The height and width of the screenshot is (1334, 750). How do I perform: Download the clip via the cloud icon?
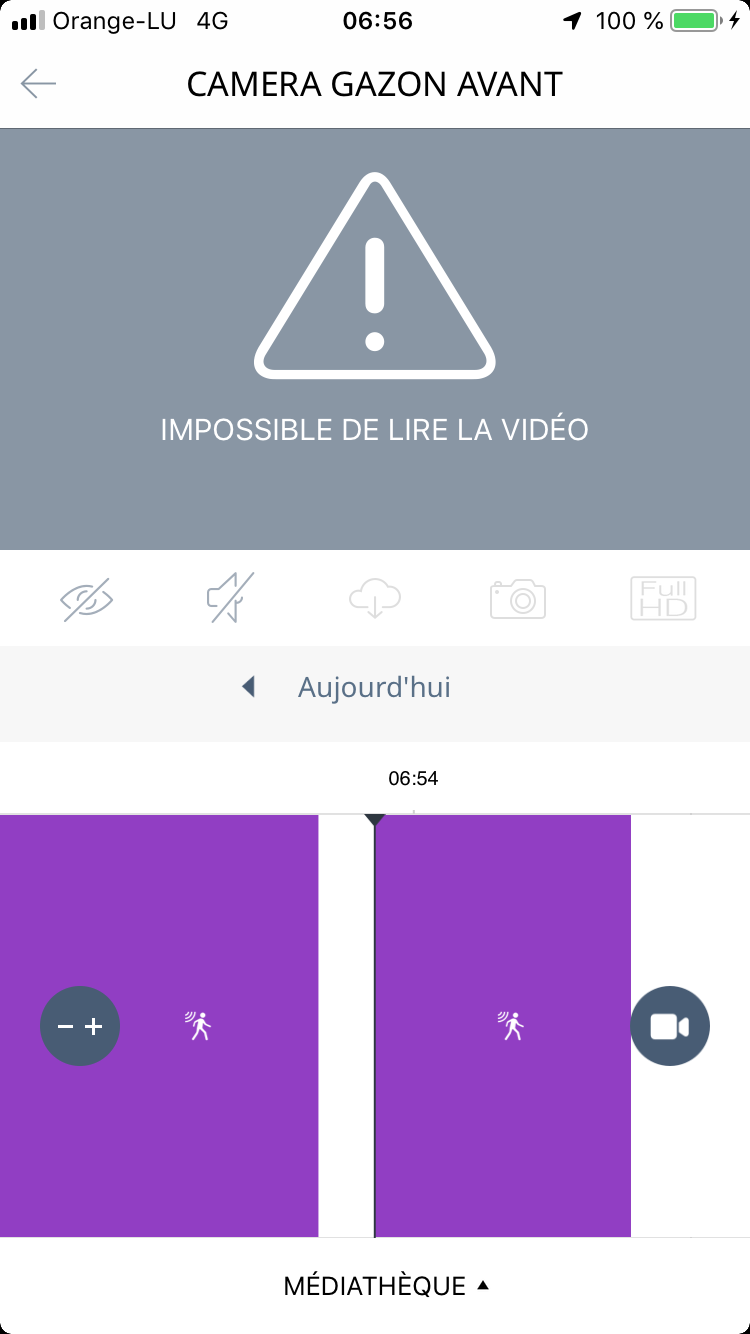point(375,598)
